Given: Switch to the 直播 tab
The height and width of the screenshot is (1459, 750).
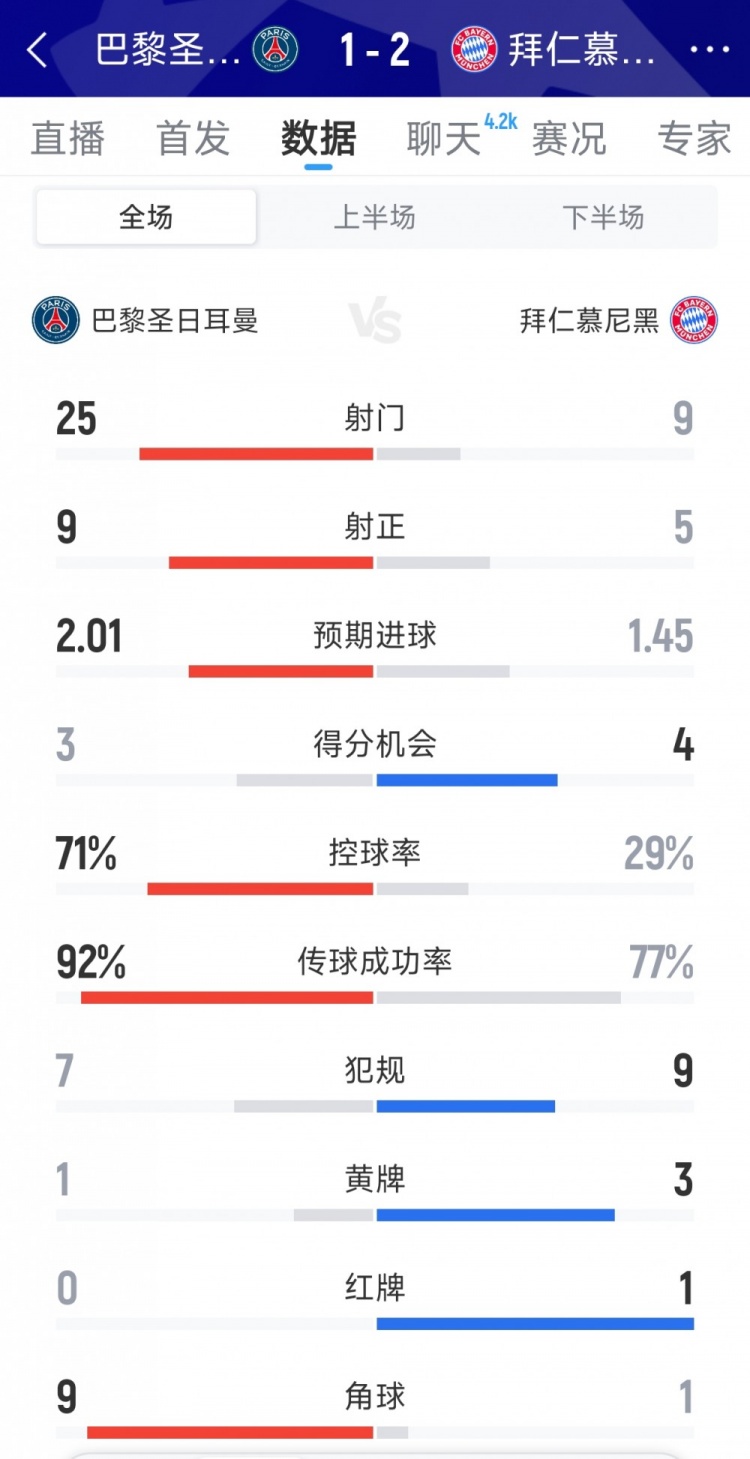Looking at the screenshot, I should 68,139.
